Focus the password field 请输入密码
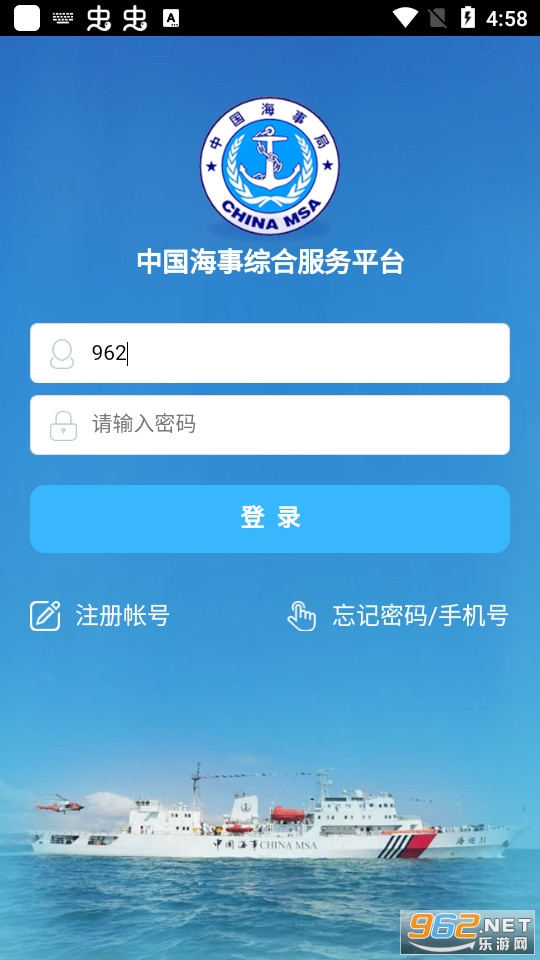540x960 pixels. click(x=269, y=425)
